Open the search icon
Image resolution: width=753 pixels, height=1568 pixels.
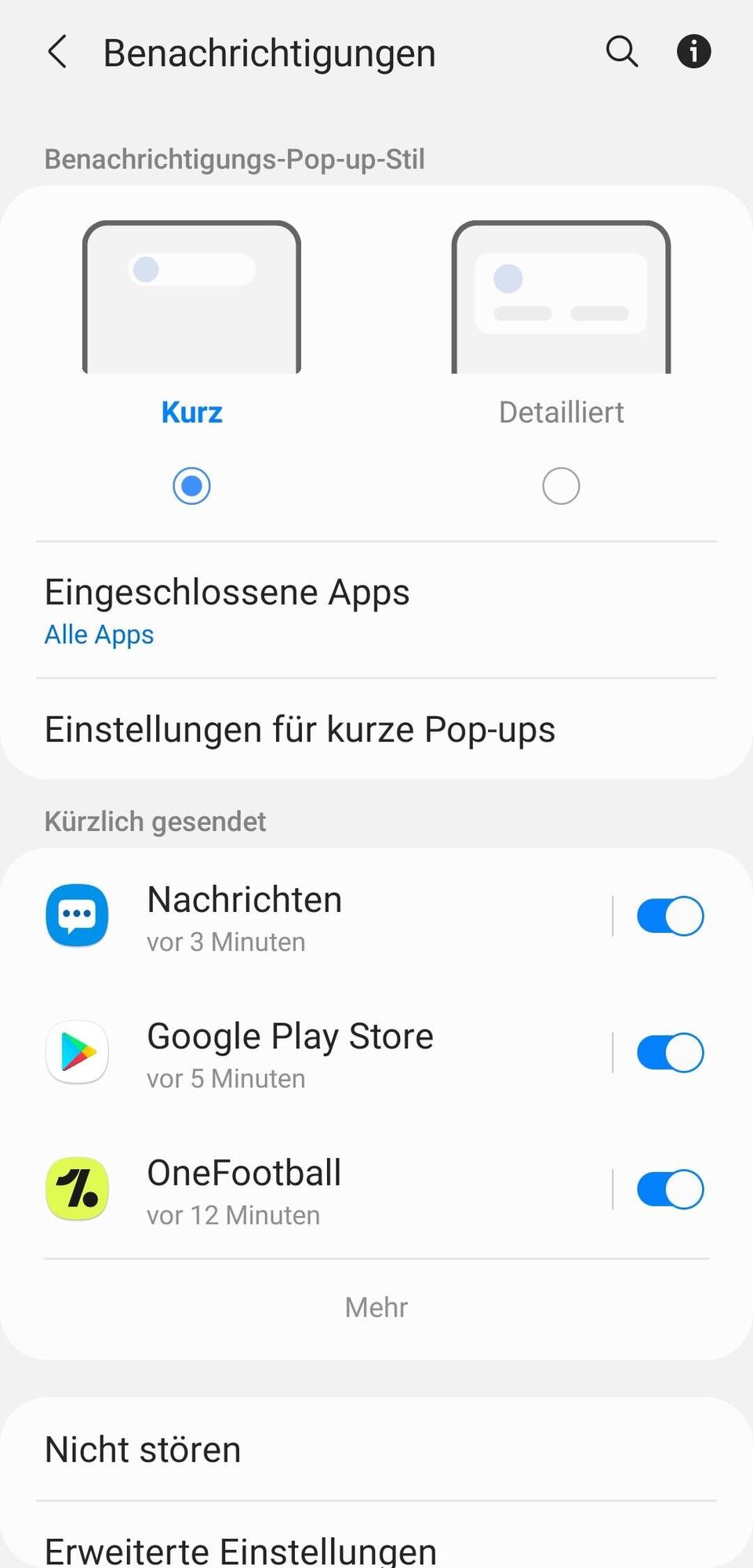point(622,53)
